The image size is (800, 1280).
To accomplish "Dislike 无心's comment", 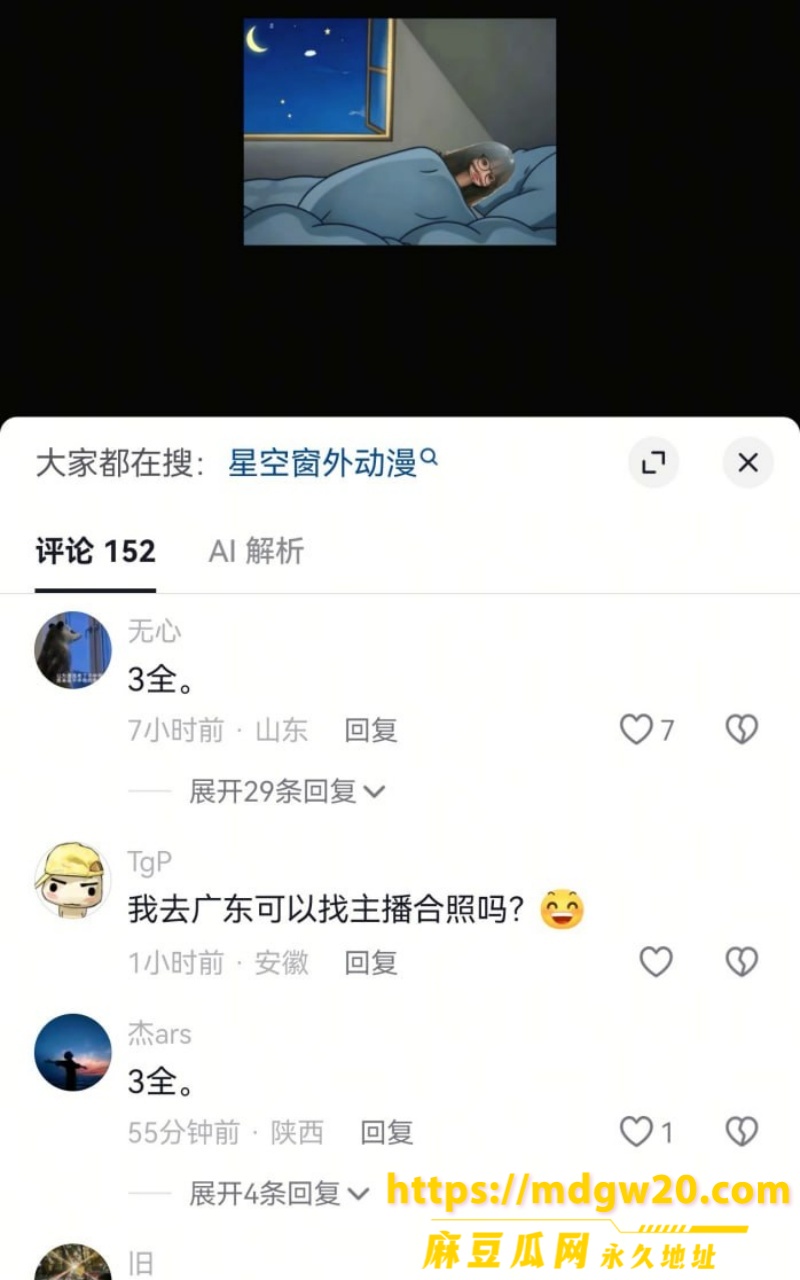I will pyautogui.click(x=741, y=730).
